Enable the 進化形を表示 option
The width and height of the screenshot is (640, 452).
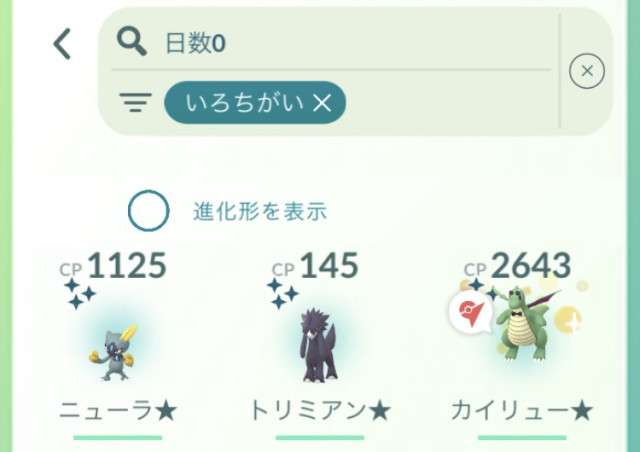click(x=149, y=211)
